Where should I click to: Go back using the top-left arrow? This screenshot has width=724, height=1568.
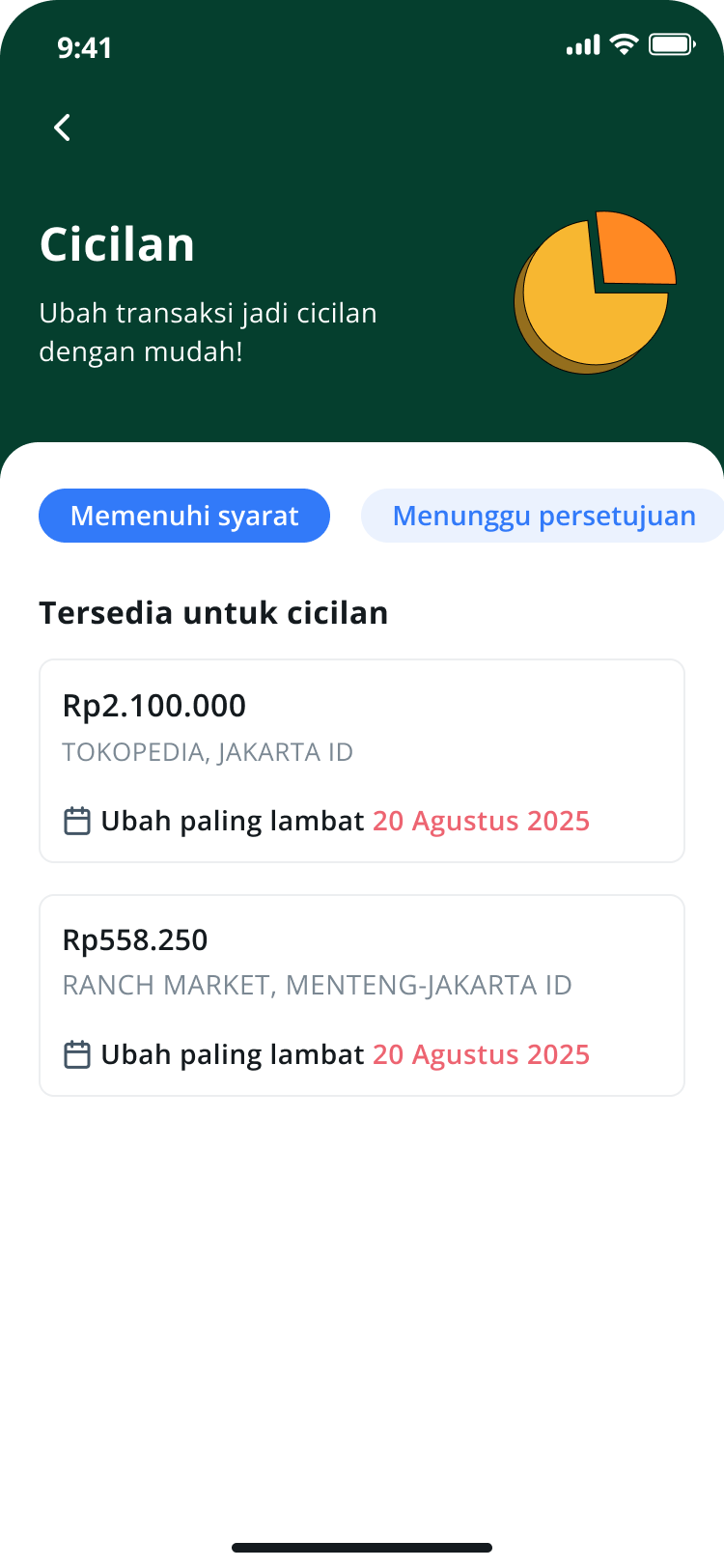(x=63, y=127)
